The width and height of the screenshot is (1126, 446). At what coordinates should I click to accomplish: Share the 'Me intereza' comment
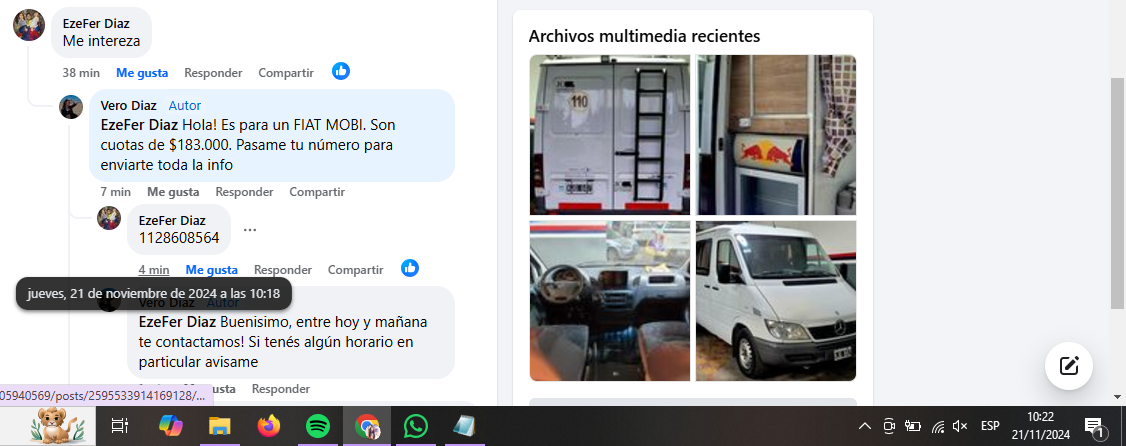pos(286,72)
